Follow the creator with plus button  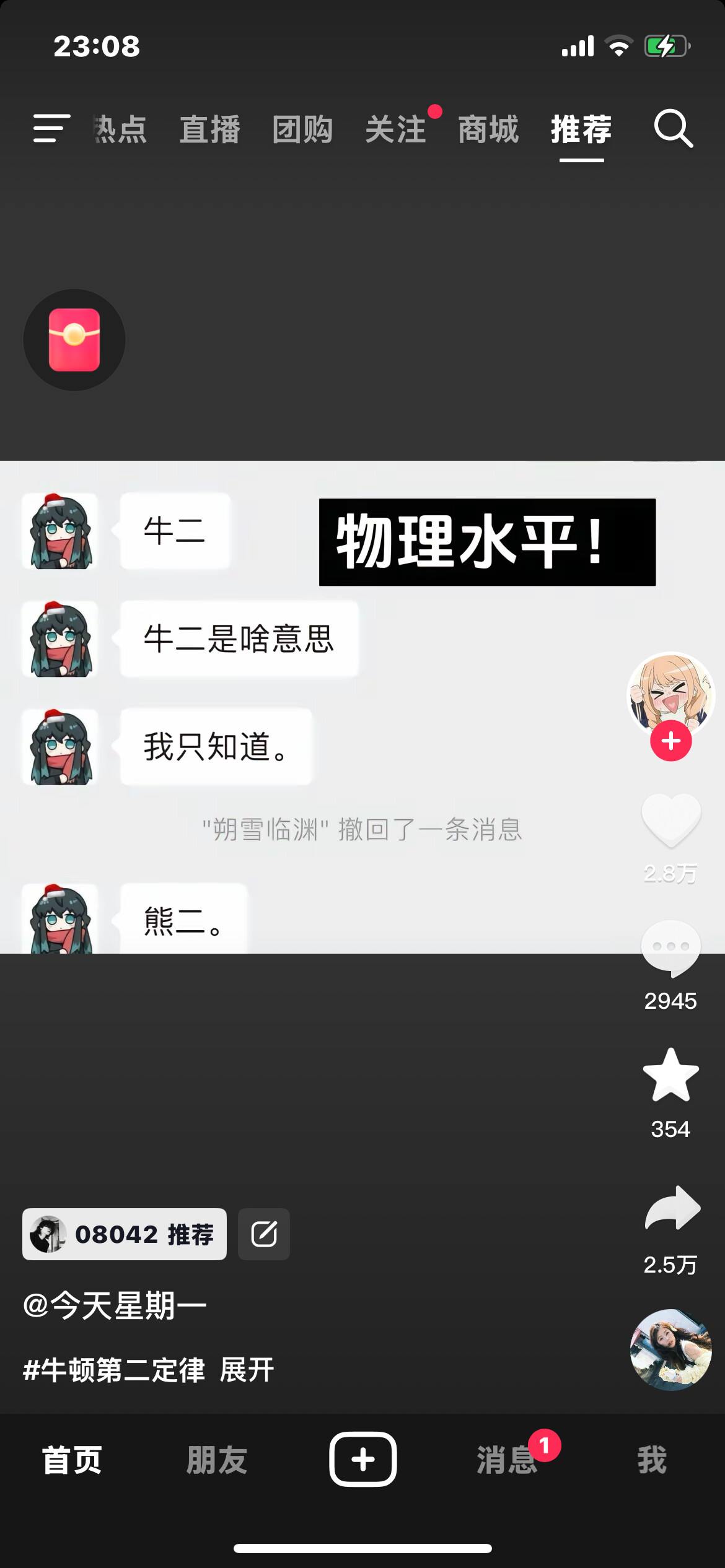[670, 741]
